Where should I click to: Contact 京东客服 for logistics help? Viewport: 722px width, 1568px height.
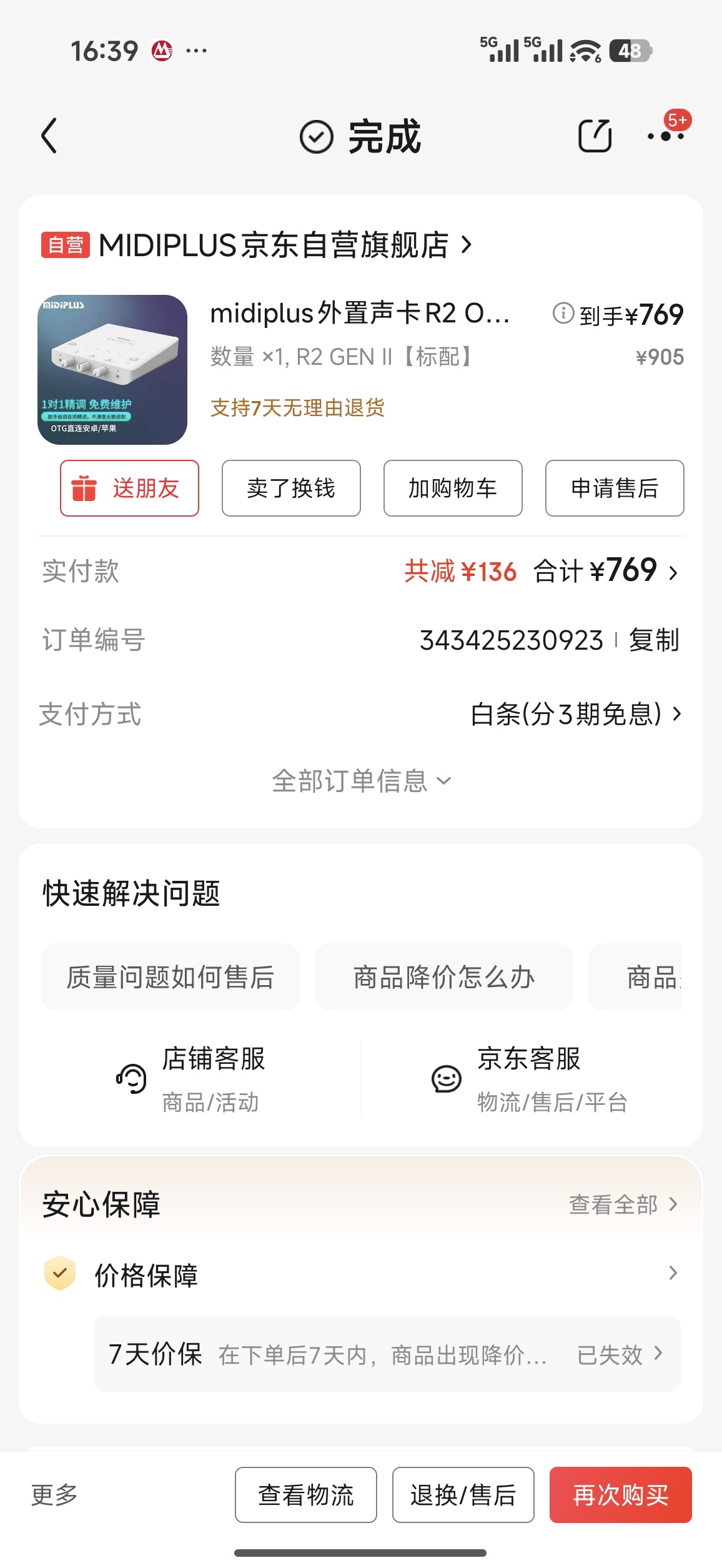[x=530, y=1079]
